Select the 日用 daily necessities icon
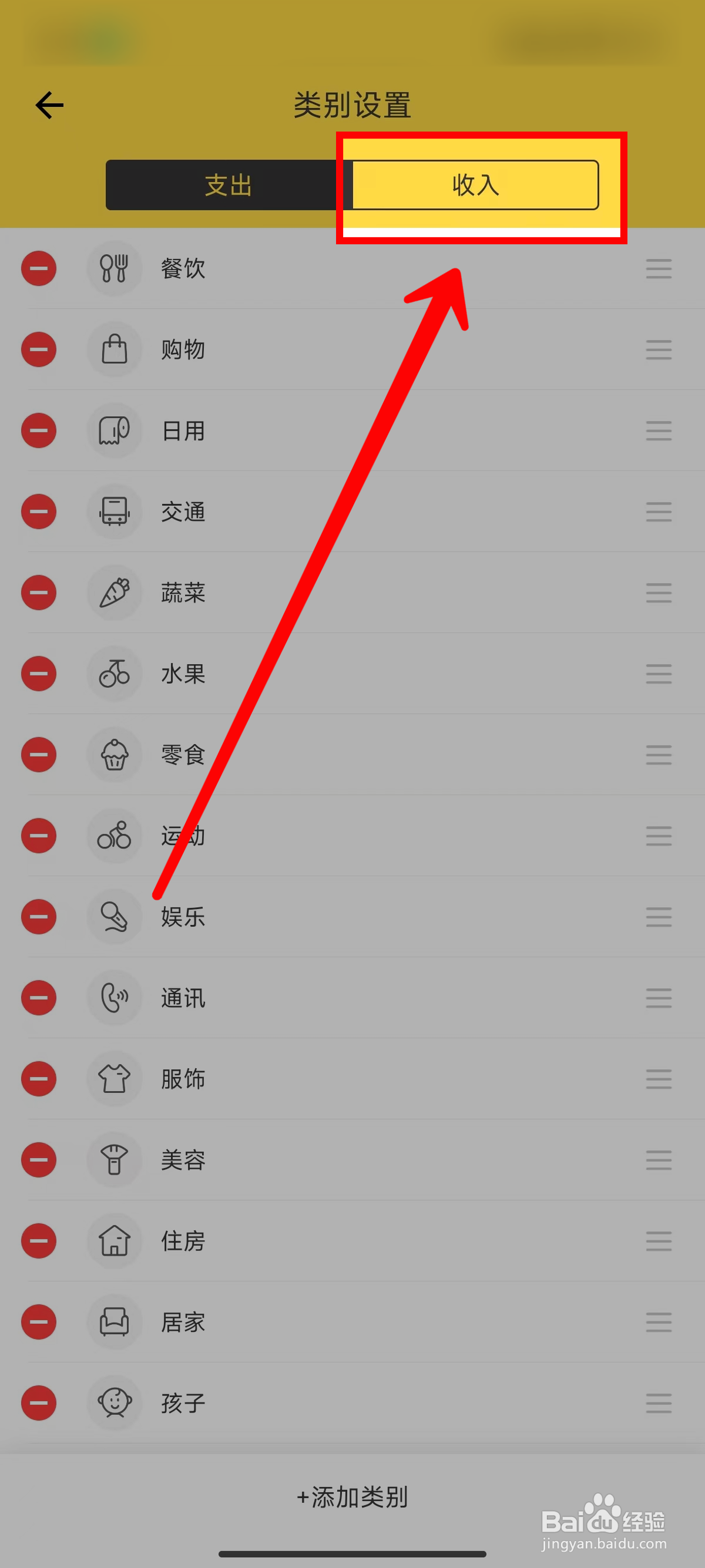 (115, 430)
